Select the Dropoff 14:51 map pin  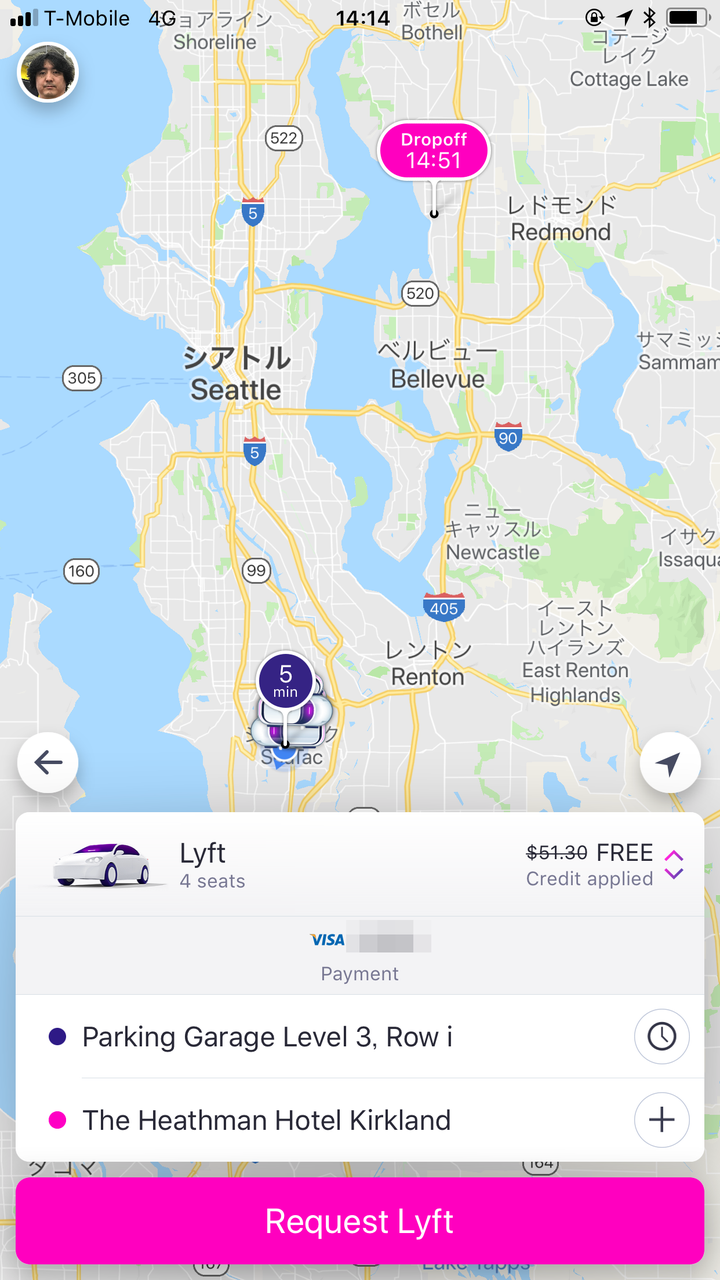click(x=434, y=152)
